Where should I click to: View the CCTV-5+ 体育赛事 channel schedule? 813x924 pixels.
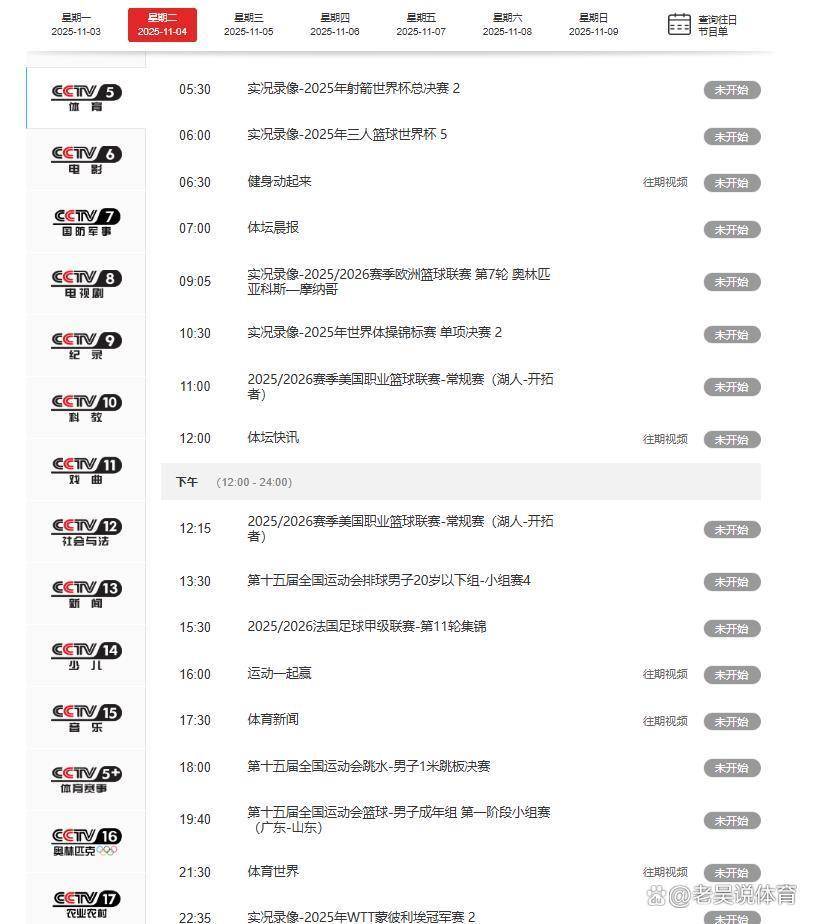[x=86, y=780]
